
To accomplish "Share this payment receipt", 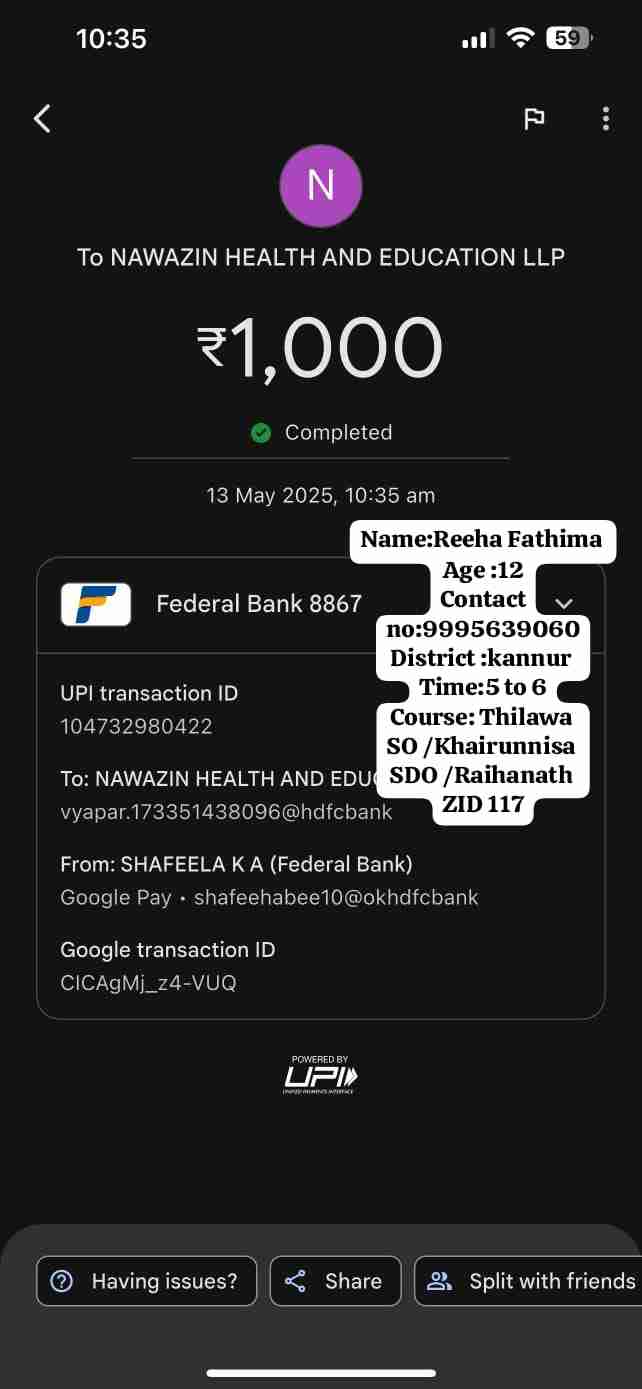I will click(335, 1281).
